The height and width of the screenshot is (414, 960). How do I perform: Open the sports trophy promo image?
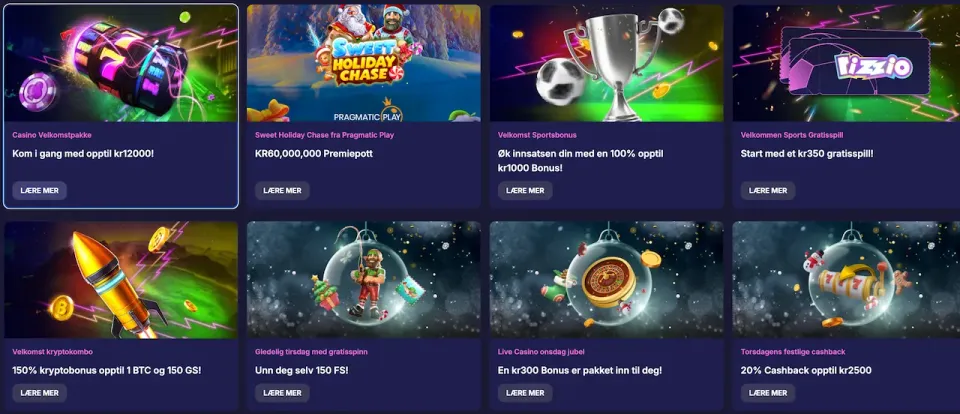click(x=606, y=63)
